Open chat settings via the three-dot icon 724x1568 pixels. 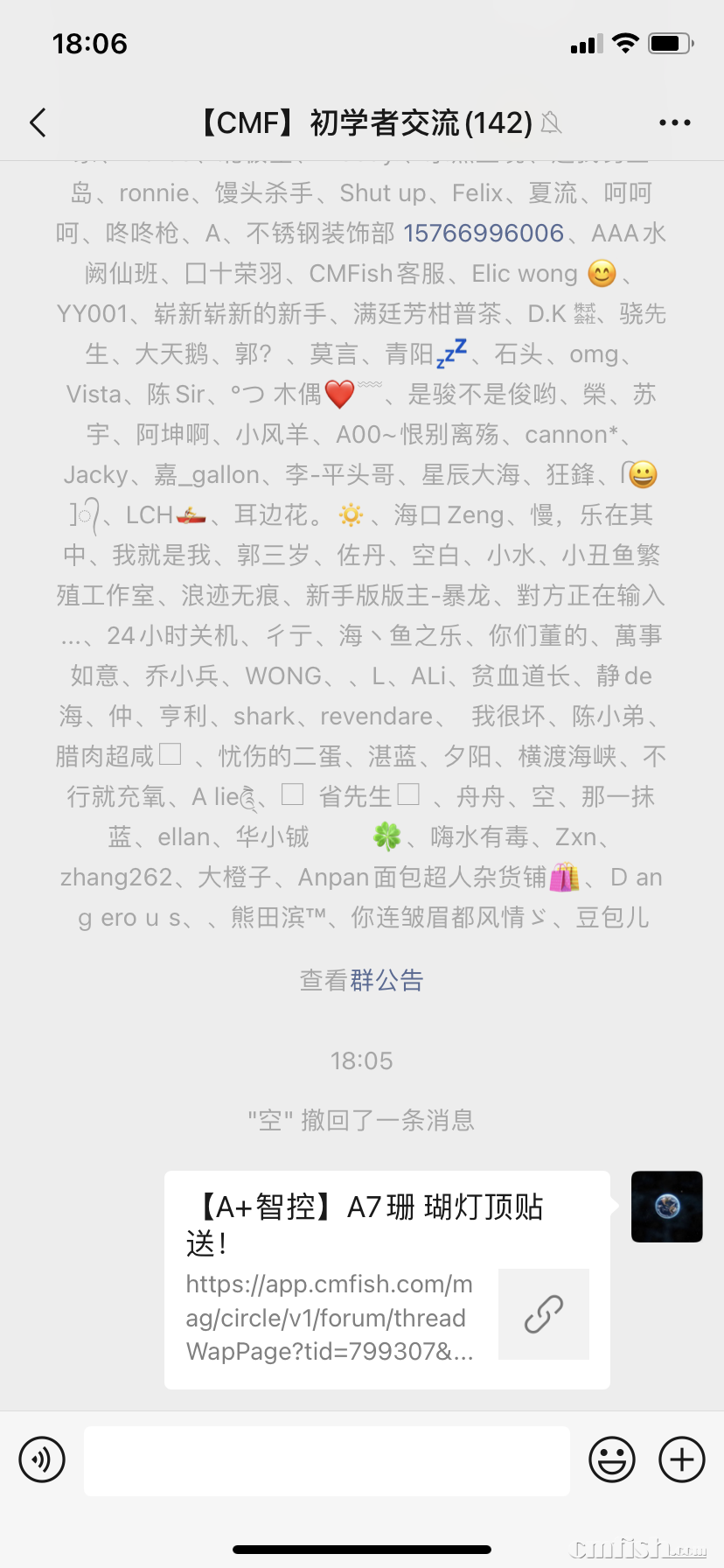[x=674, y=122]
